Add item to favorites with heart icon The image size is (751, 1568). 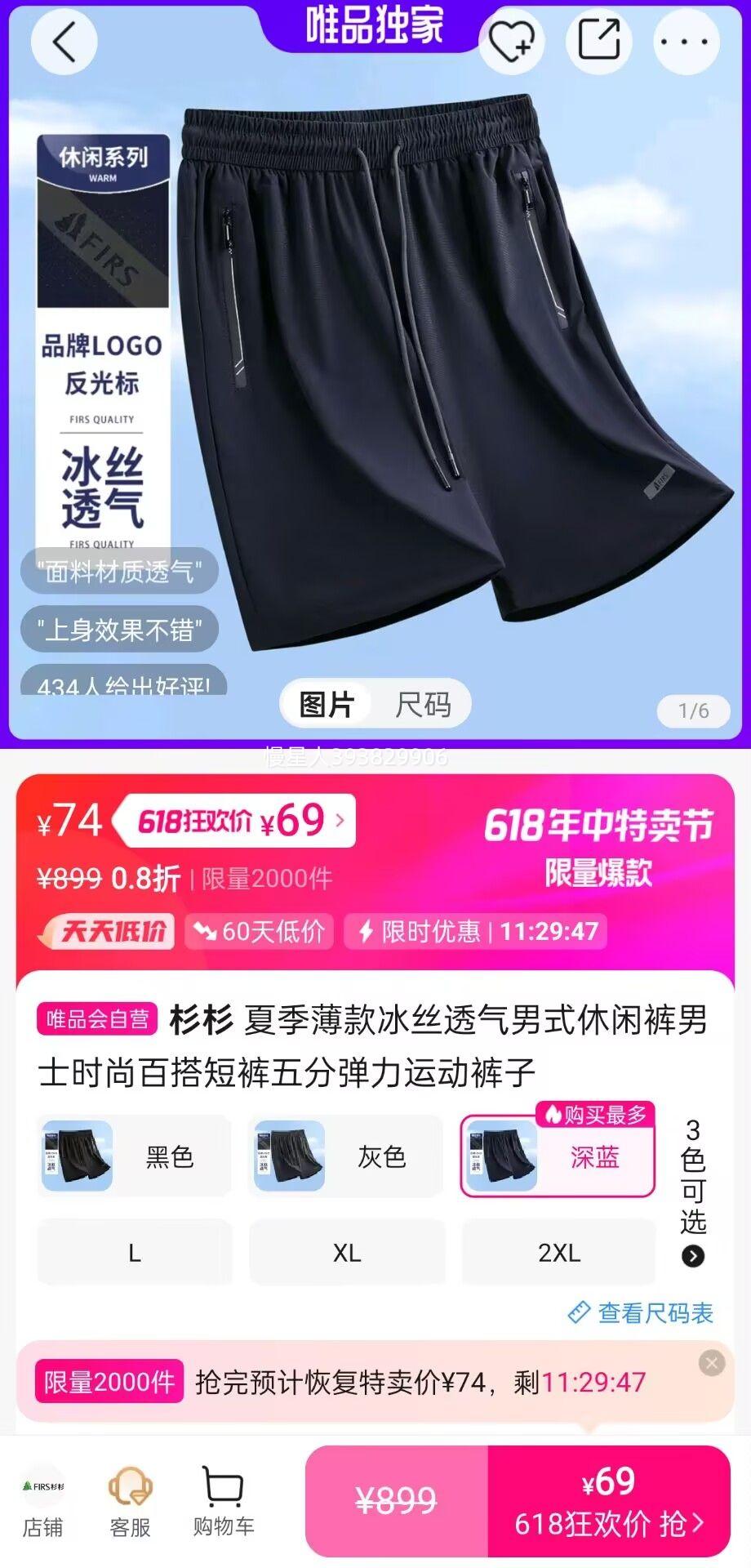tap(512, 42)
